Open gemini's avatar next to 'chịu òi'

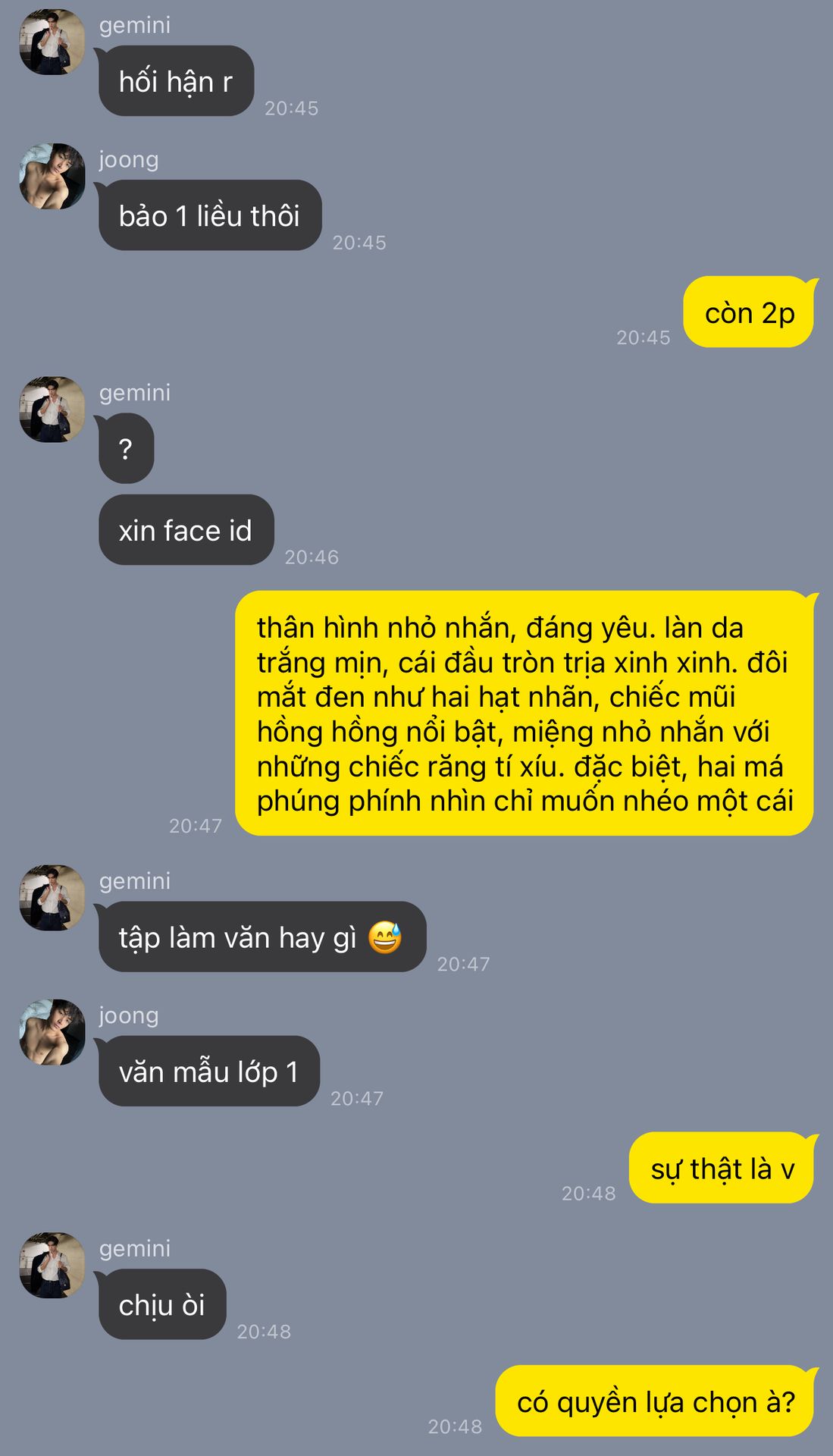(x=52, y=1265)
